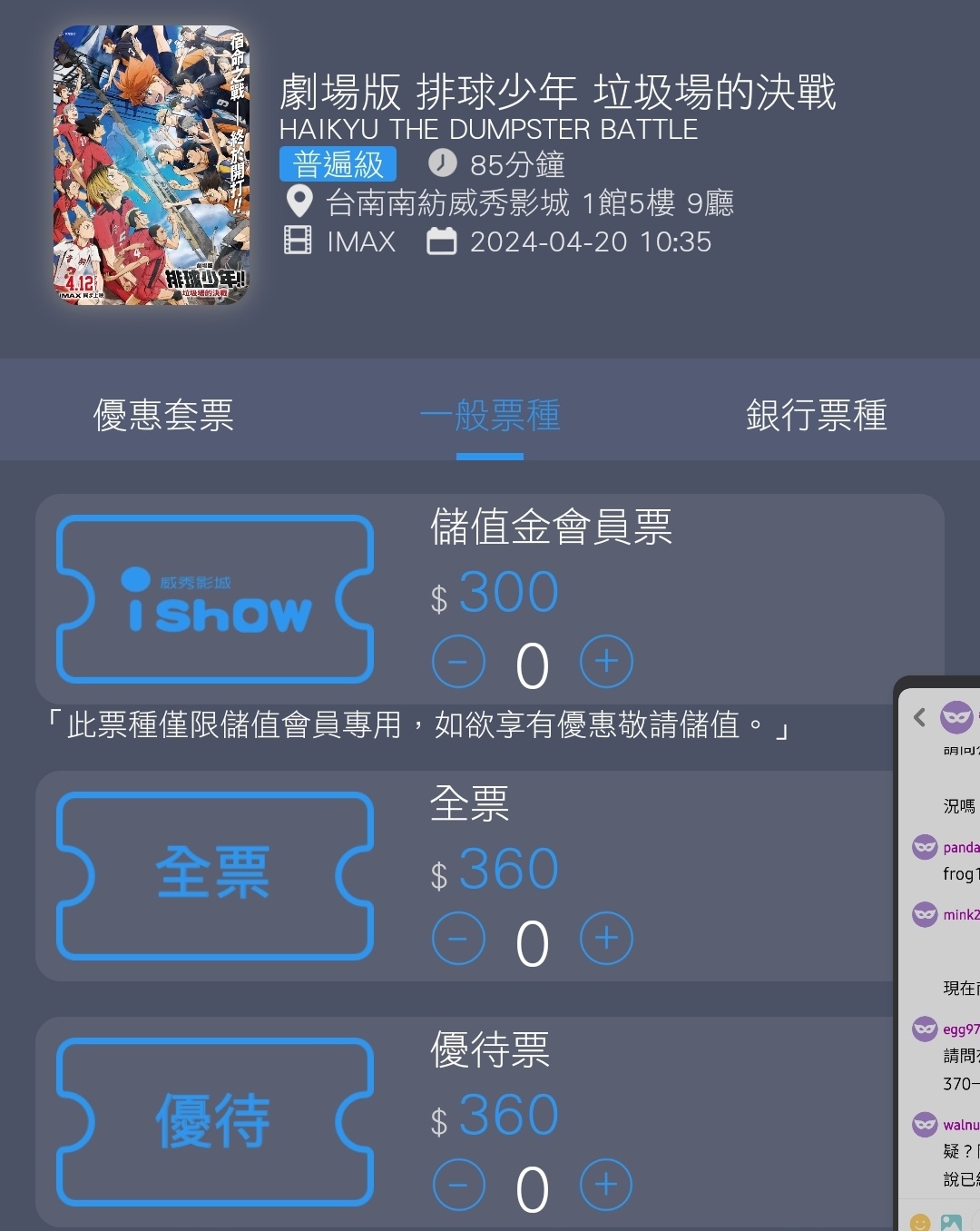The width and height of the screenshot is (980, 1231).
Task: Open the 銀行票種 tab
Action: [x=816, y=415]
